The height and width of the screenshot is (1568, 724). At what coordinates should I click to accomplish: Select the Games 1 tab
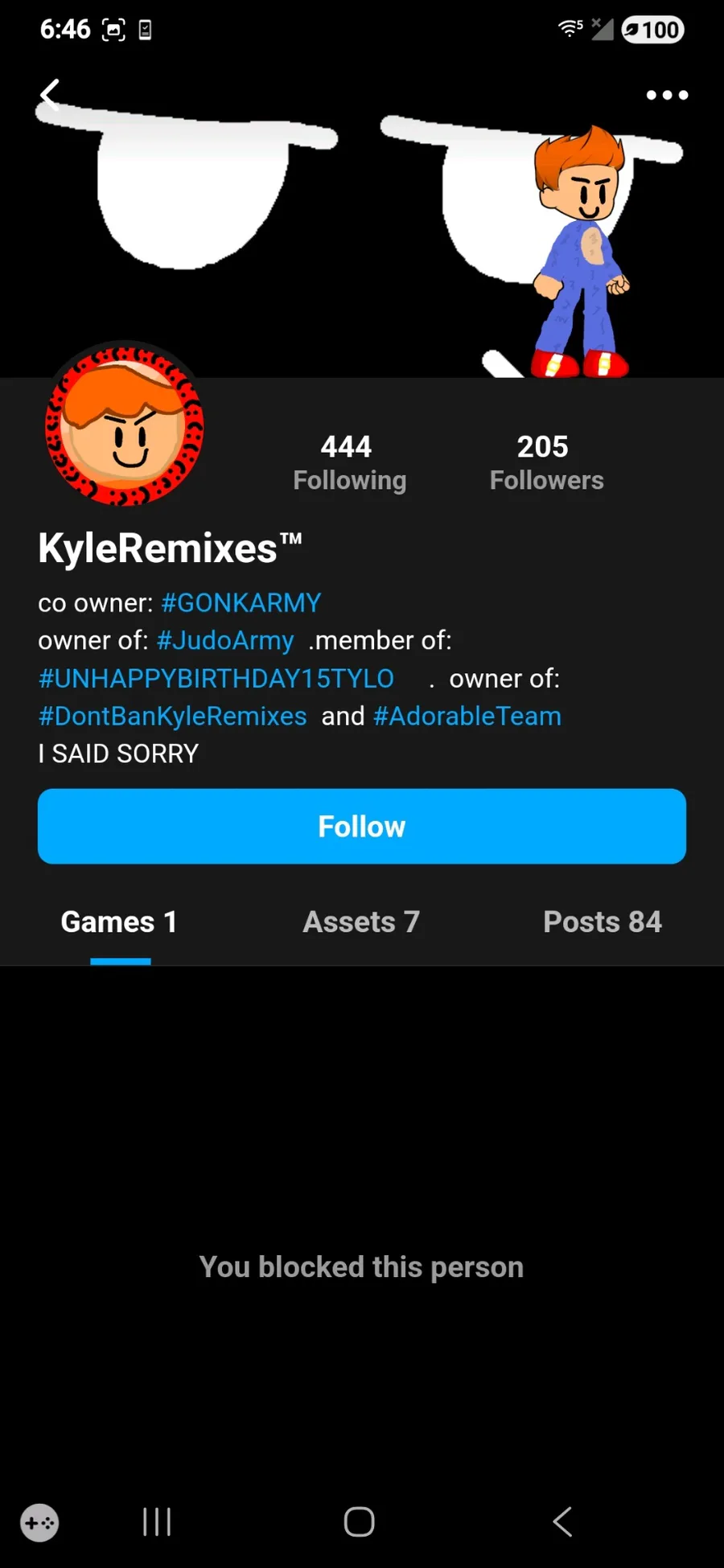(119, 922)
